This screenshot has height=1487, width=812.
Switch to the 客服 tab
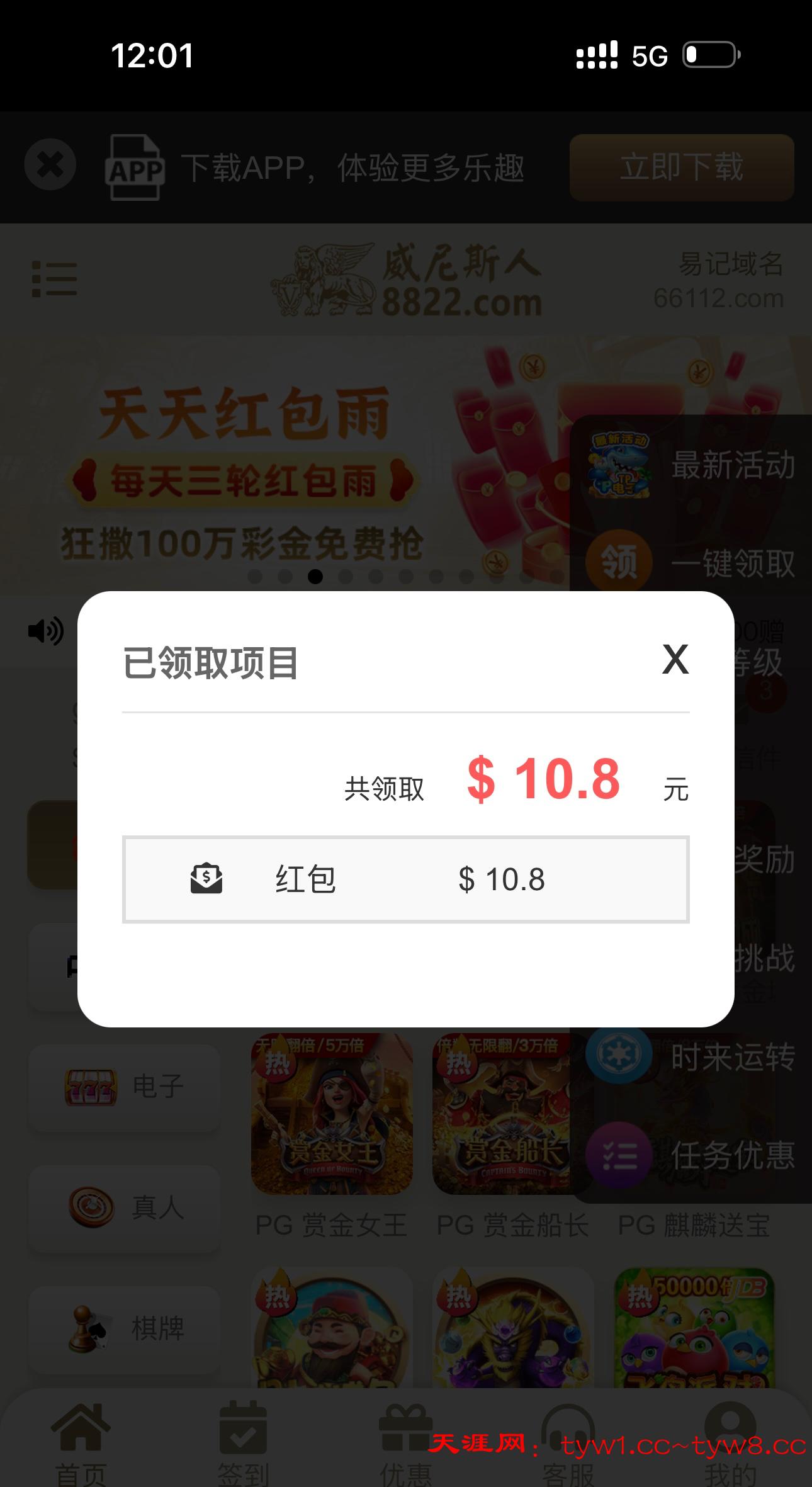coord(568,1443)
